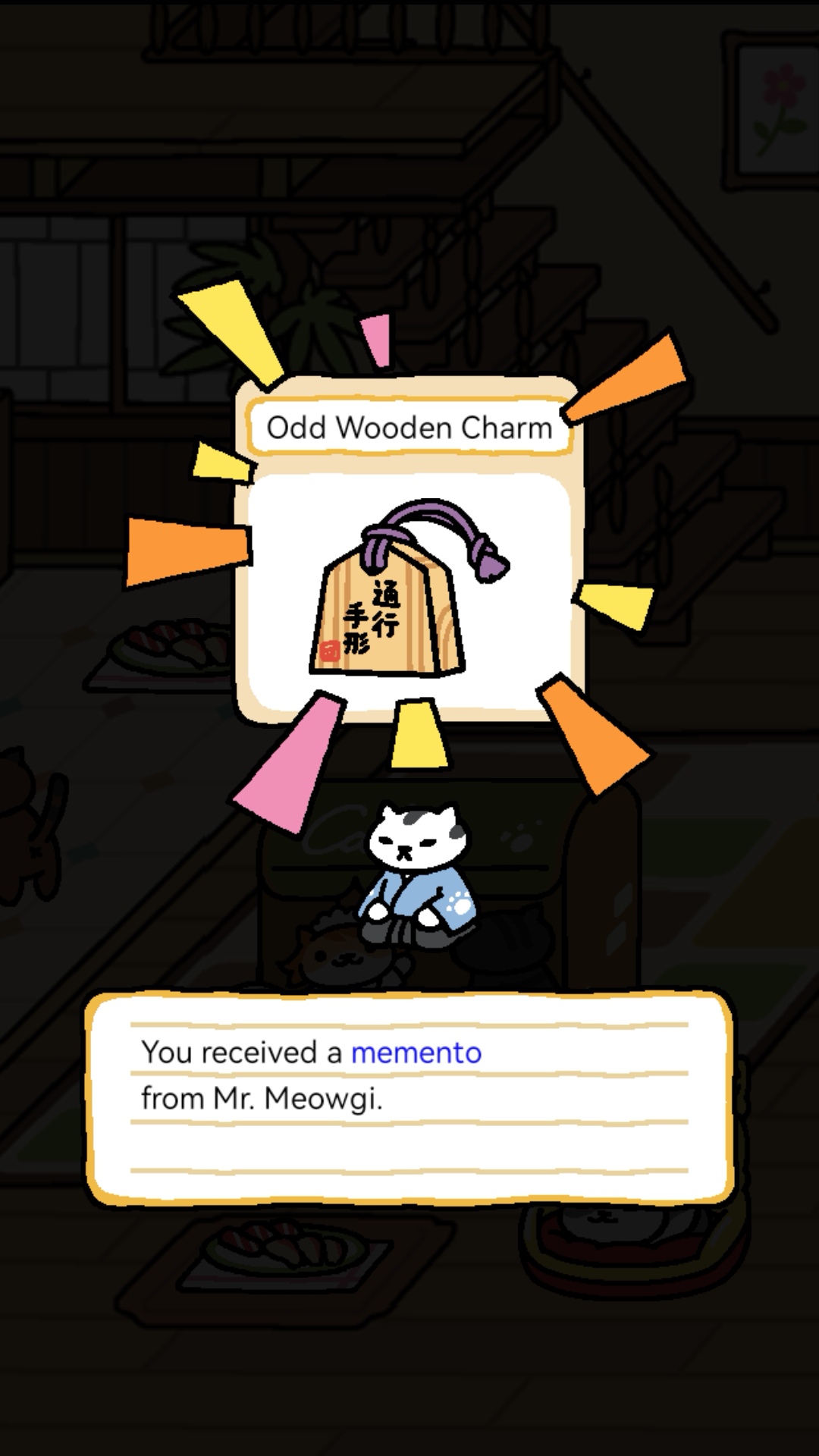Tap the memento message box to continue
Screen dimensions: 819x1456
point(409,1098)
